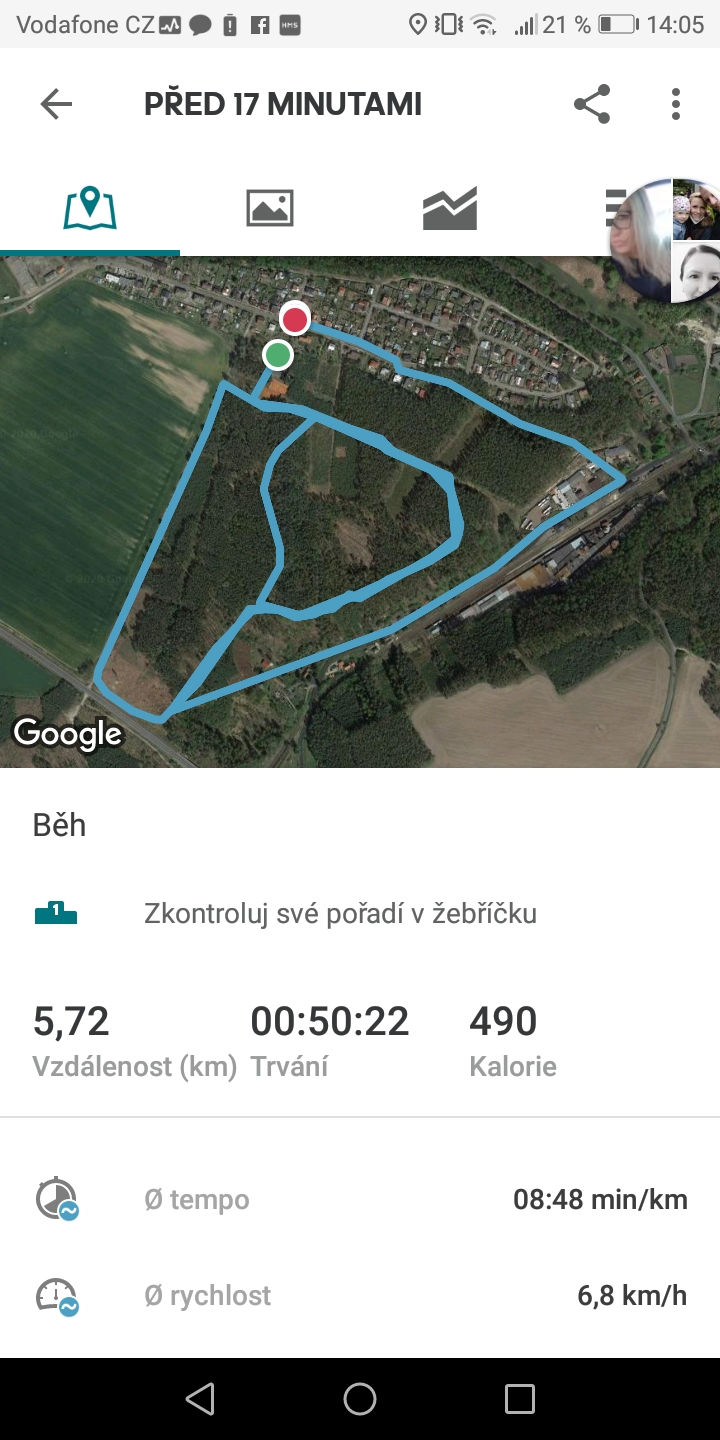Viewport: 720px width, 1440px height.
Task: Select the map tab
Action: point(90,208)
